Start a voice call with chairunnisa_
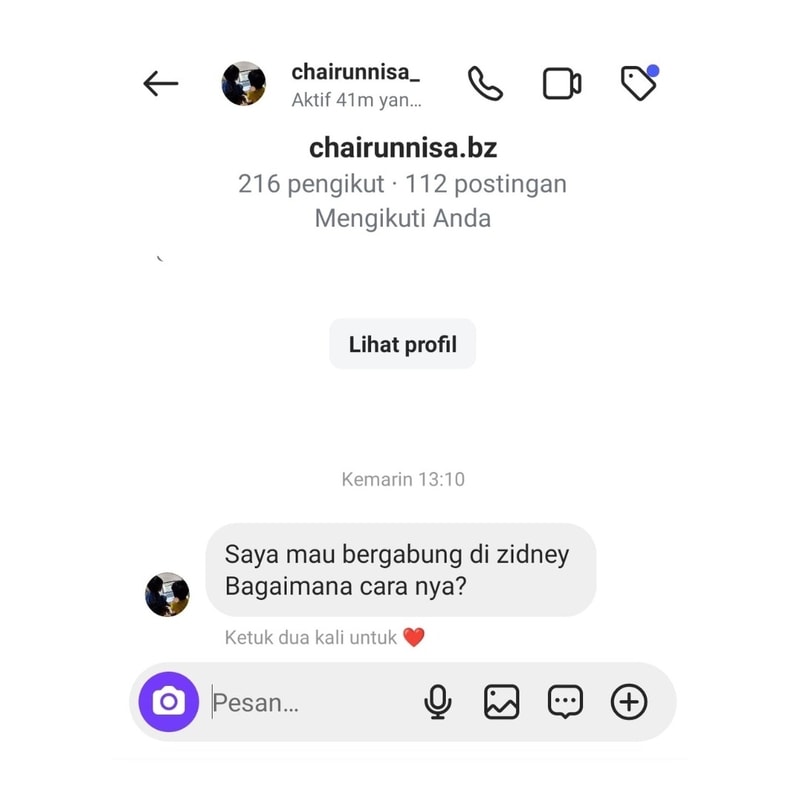 click(485, 84)
